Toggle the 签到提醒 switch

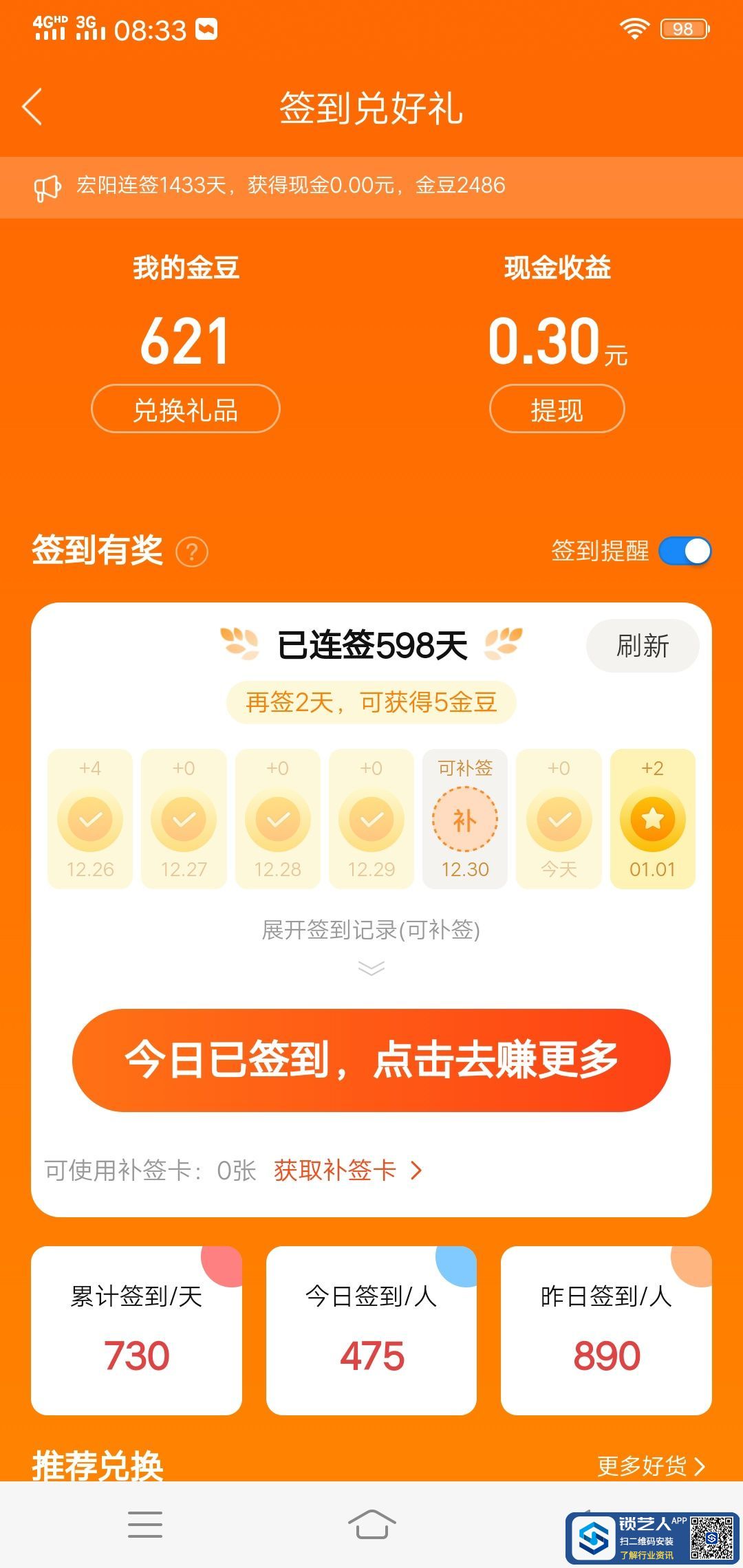click(685, 552)
